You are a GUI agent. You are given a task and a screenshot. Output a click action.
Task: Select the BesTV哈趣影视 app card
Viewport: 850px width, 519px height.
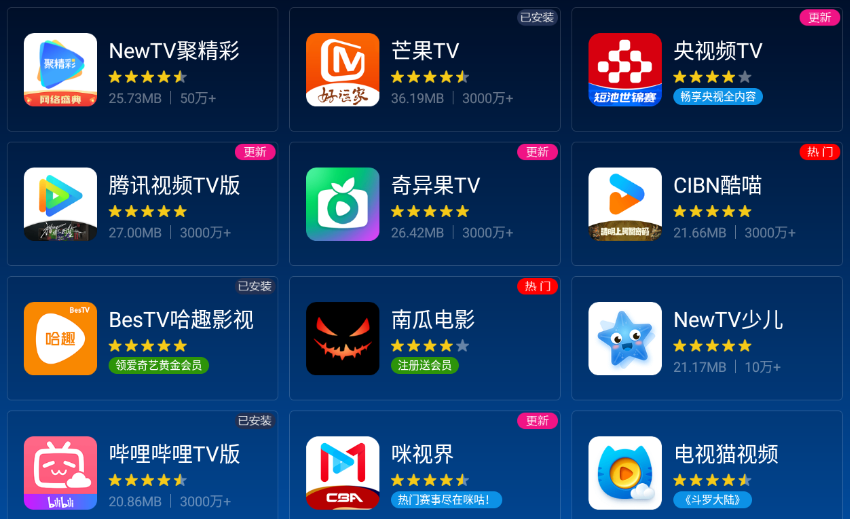[x=142, y=339]
